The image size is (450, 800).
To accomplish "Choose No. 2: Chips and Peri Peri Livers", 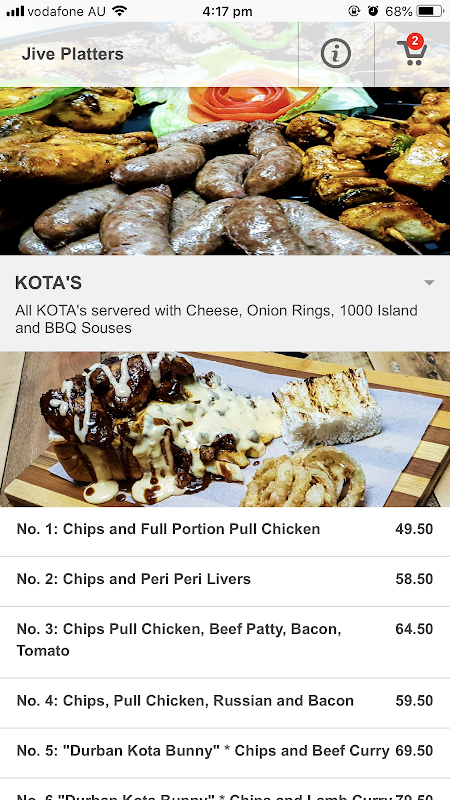I will (x=225, y=580).
